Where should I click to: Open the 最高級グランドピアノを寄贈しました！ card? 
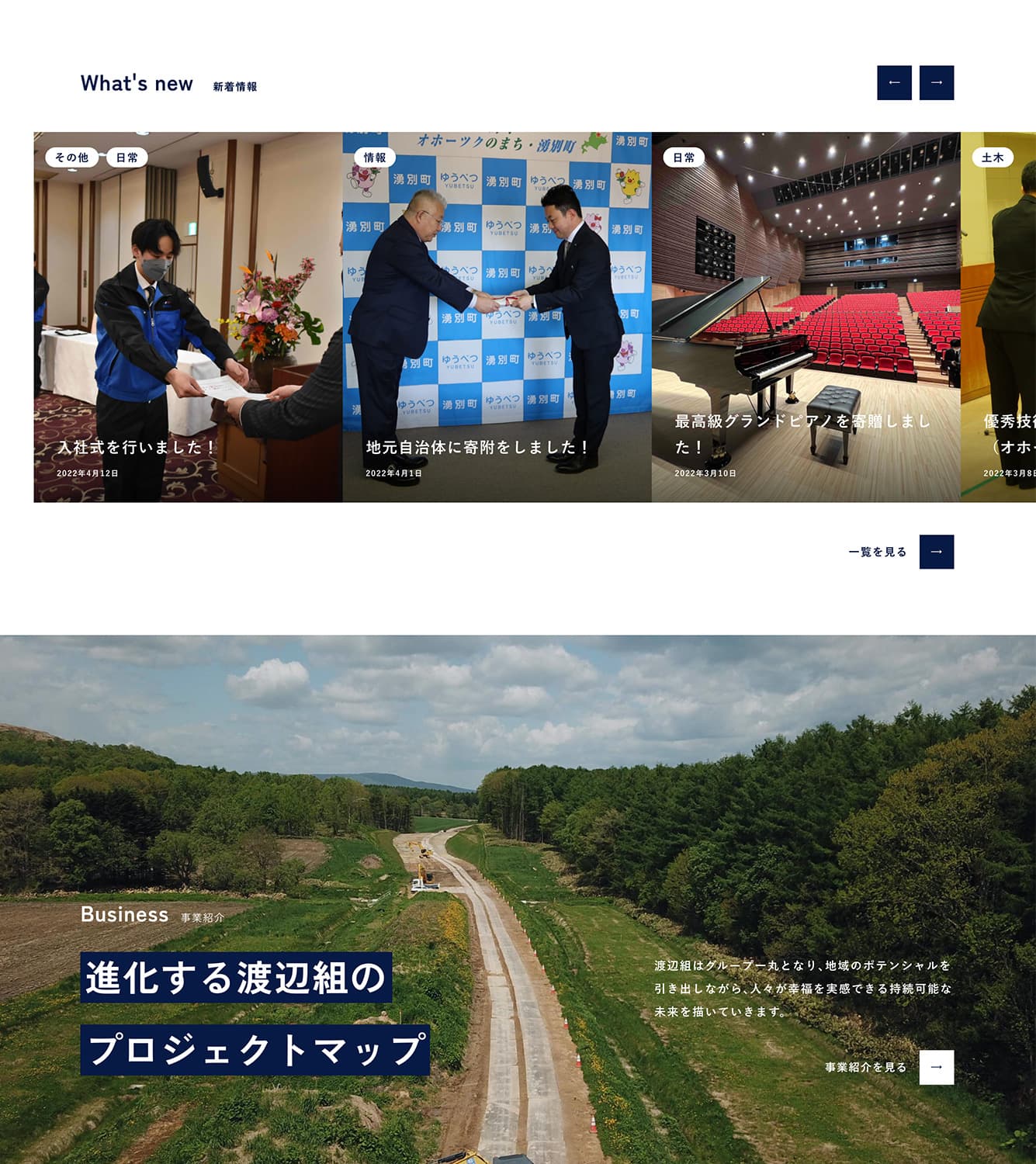[806, 326]
